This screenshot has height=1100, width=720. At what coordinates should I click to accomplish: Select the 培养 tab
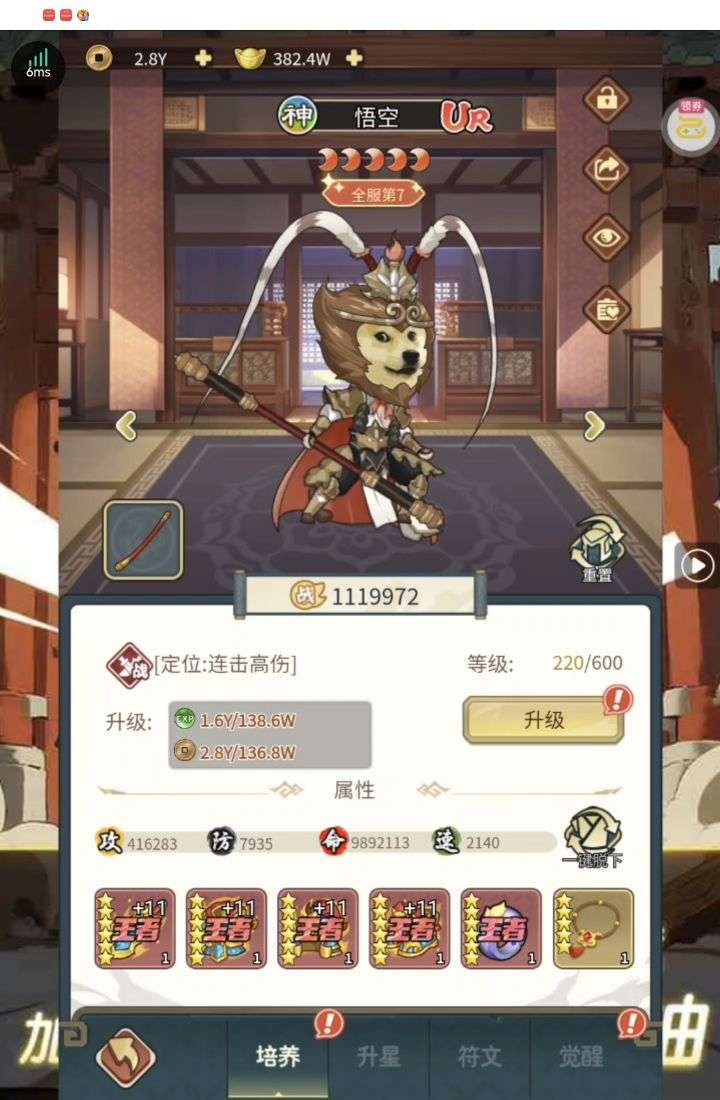coord(277,1056)
